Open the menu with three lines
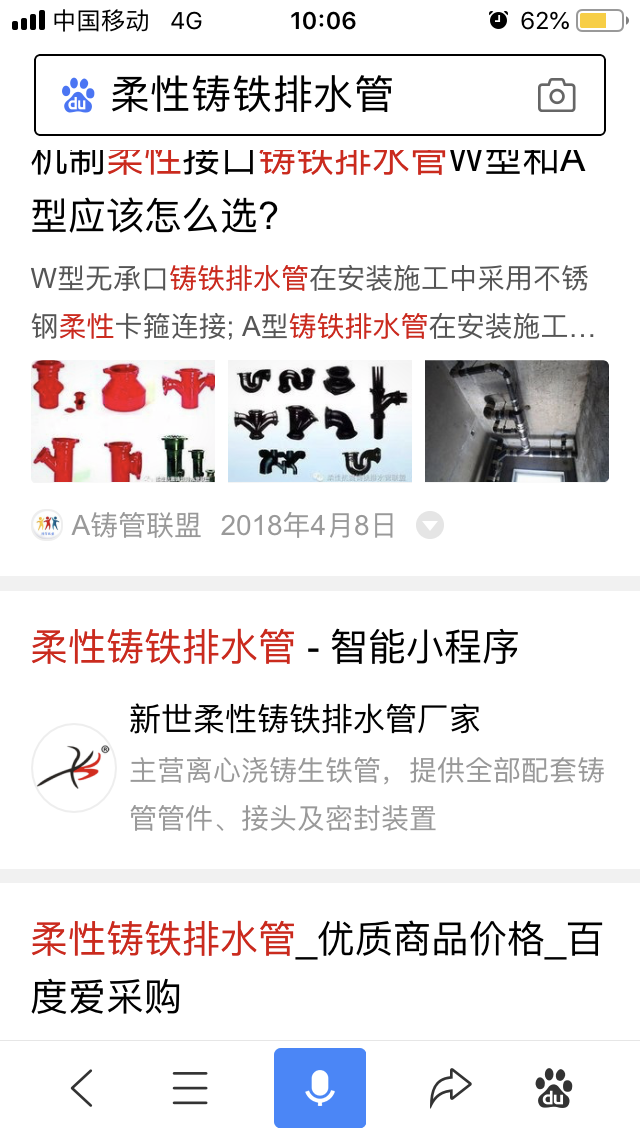 point(190,1087)
